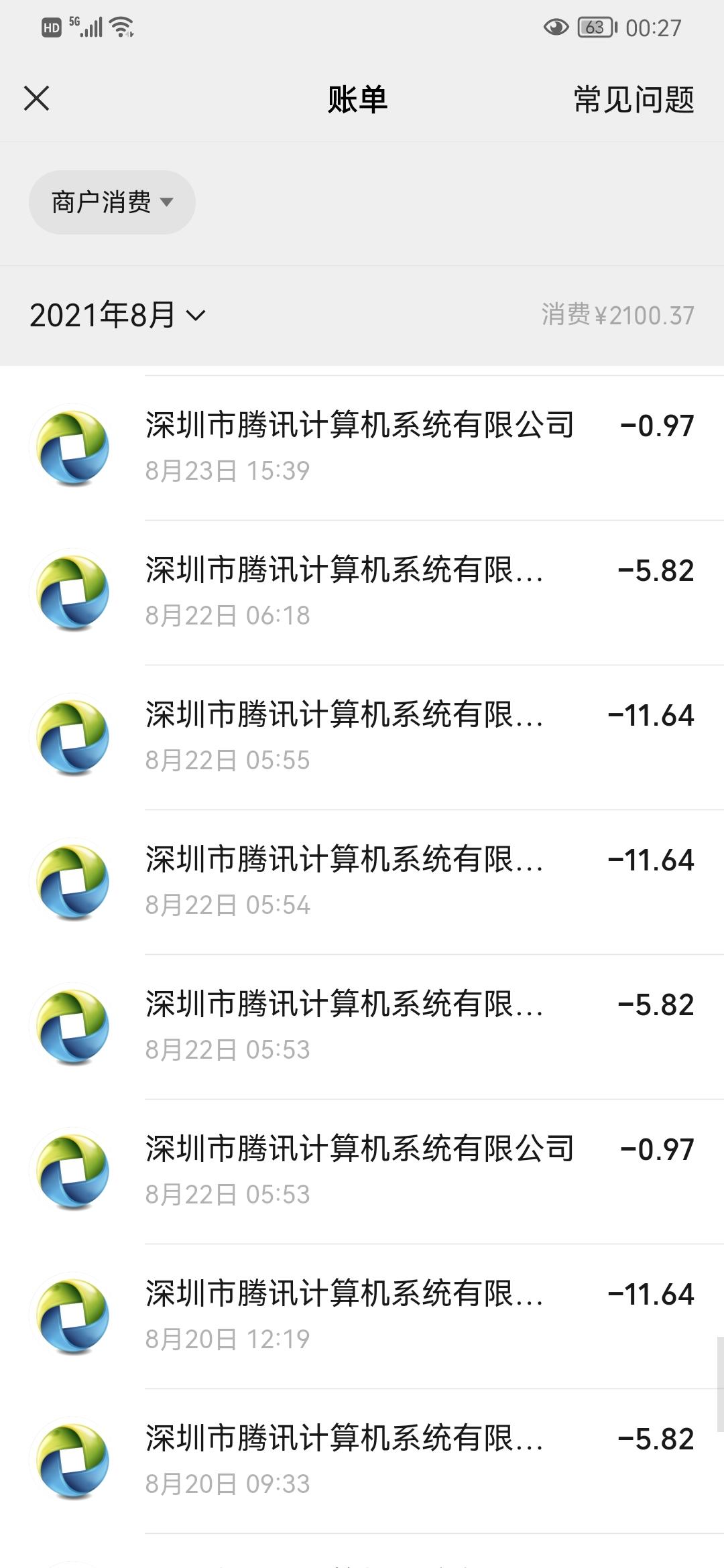Open 常见问题 help link
This screenshot has width=724, height=1568.
(633, 99)
